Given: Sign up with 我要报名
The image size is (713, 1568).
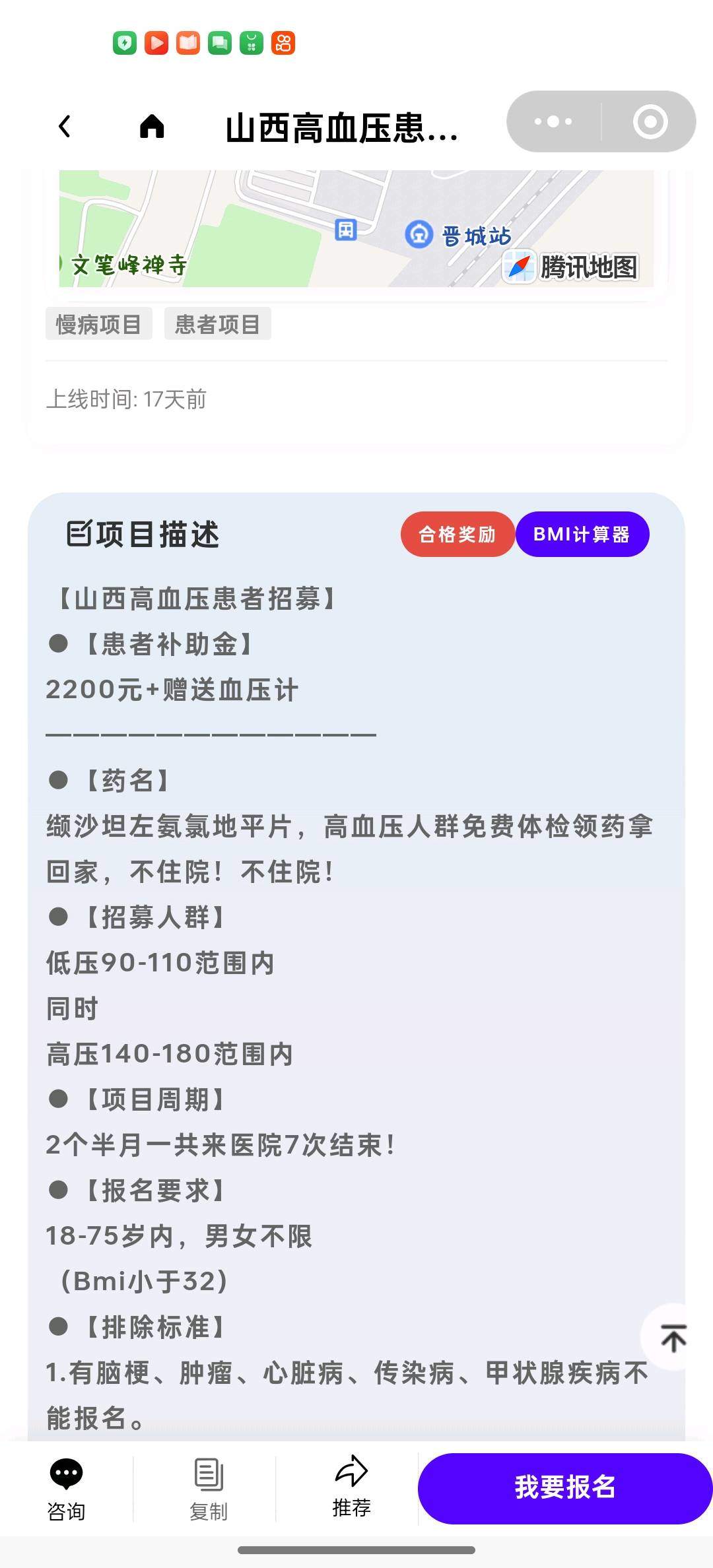Looking at the screenshot, I should (564, 1487).
